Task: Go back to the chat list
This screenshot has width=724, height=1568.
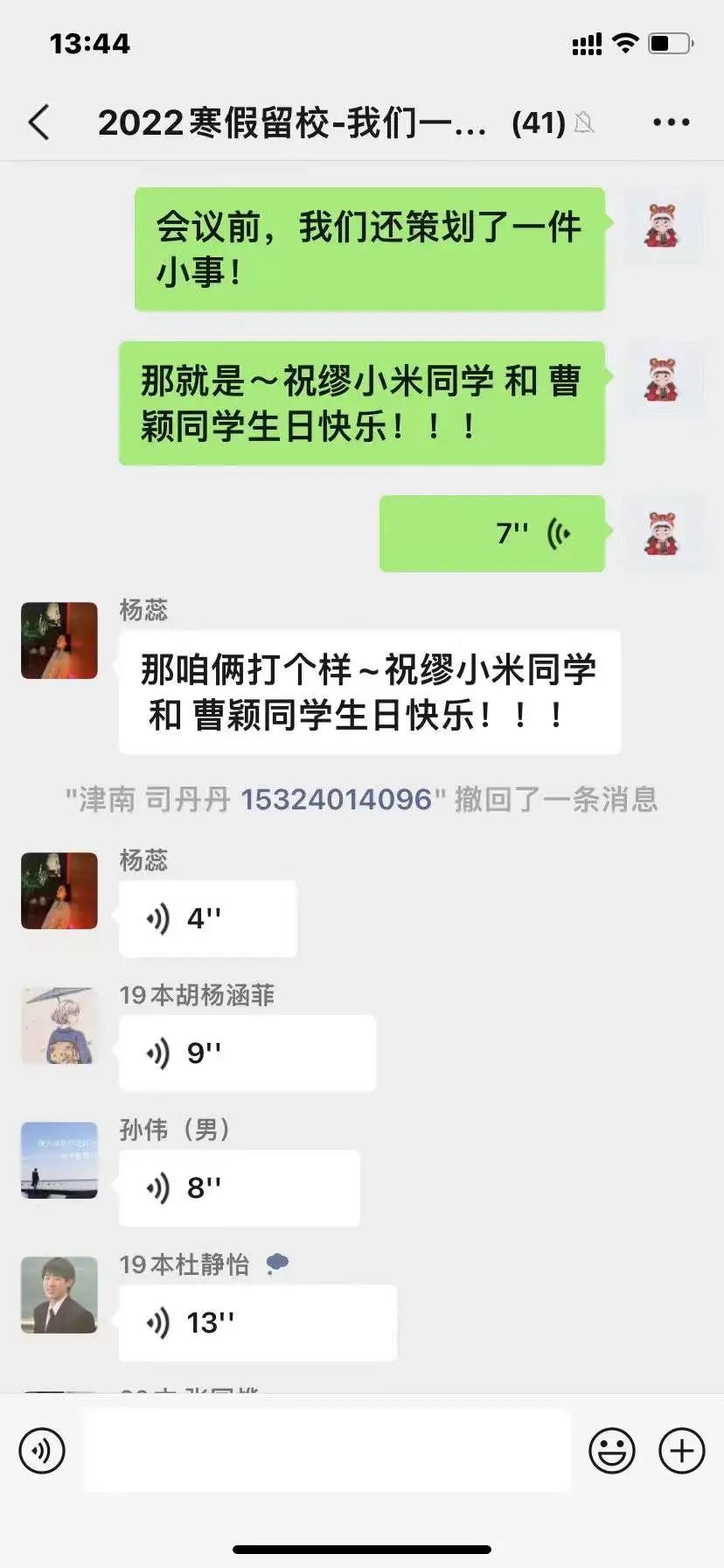Action: coord(39,122)
